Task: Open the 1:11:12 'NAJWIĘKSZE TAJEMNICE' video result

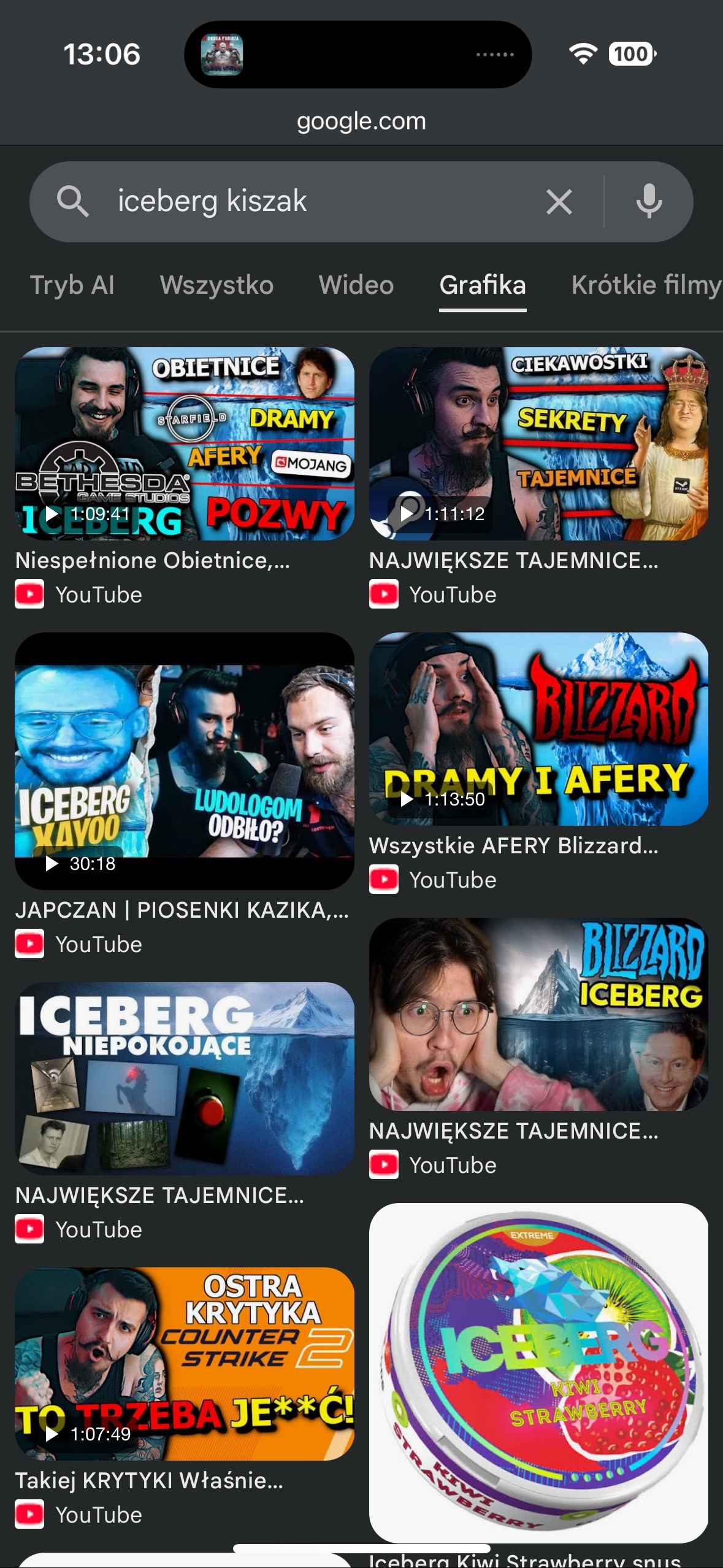Action: (x=538, y=444)
